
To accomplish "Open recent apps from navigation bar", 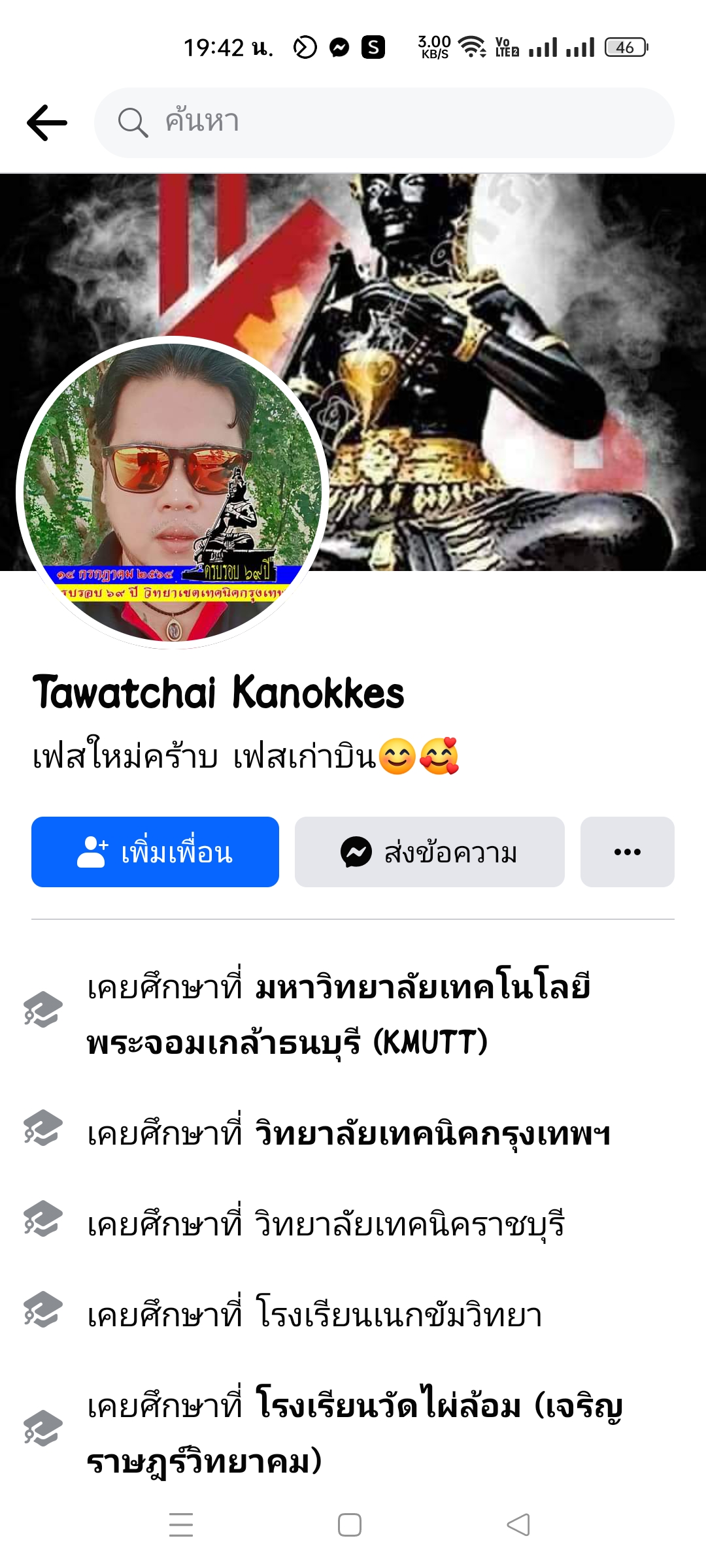I will [181, 1525].
